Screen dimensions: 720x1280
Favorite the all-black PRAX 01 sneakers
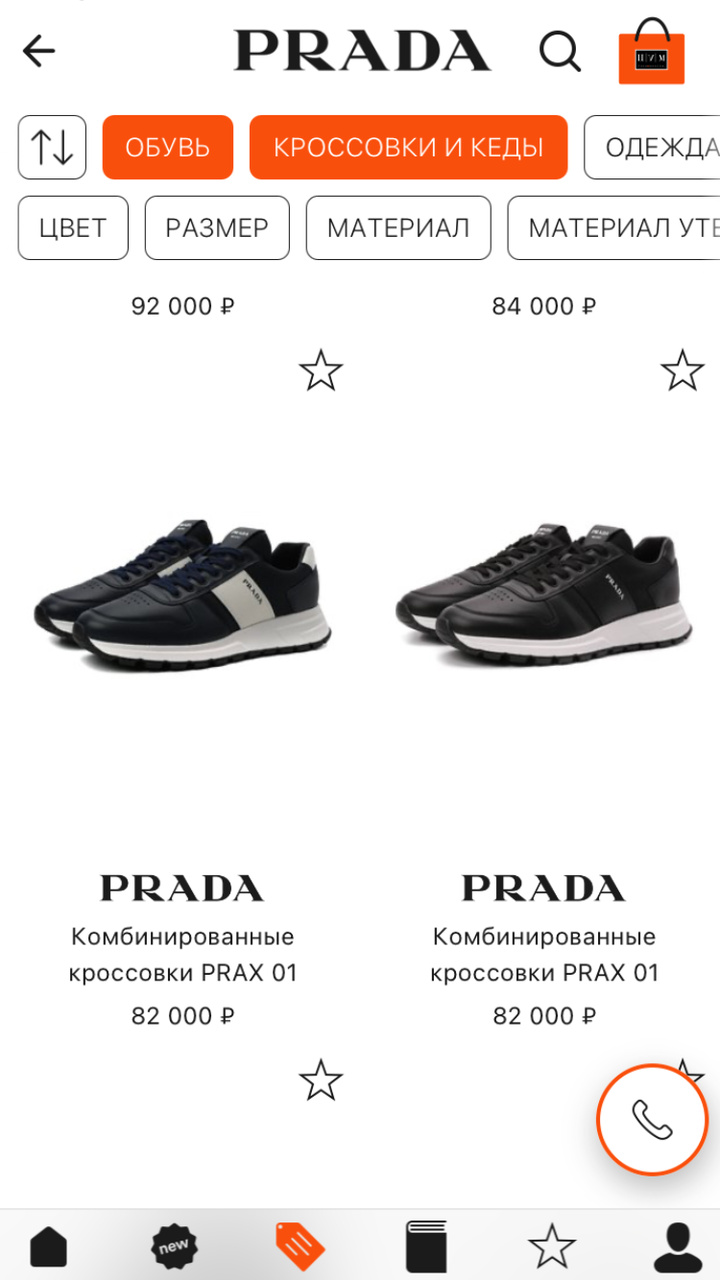(682, 372)
